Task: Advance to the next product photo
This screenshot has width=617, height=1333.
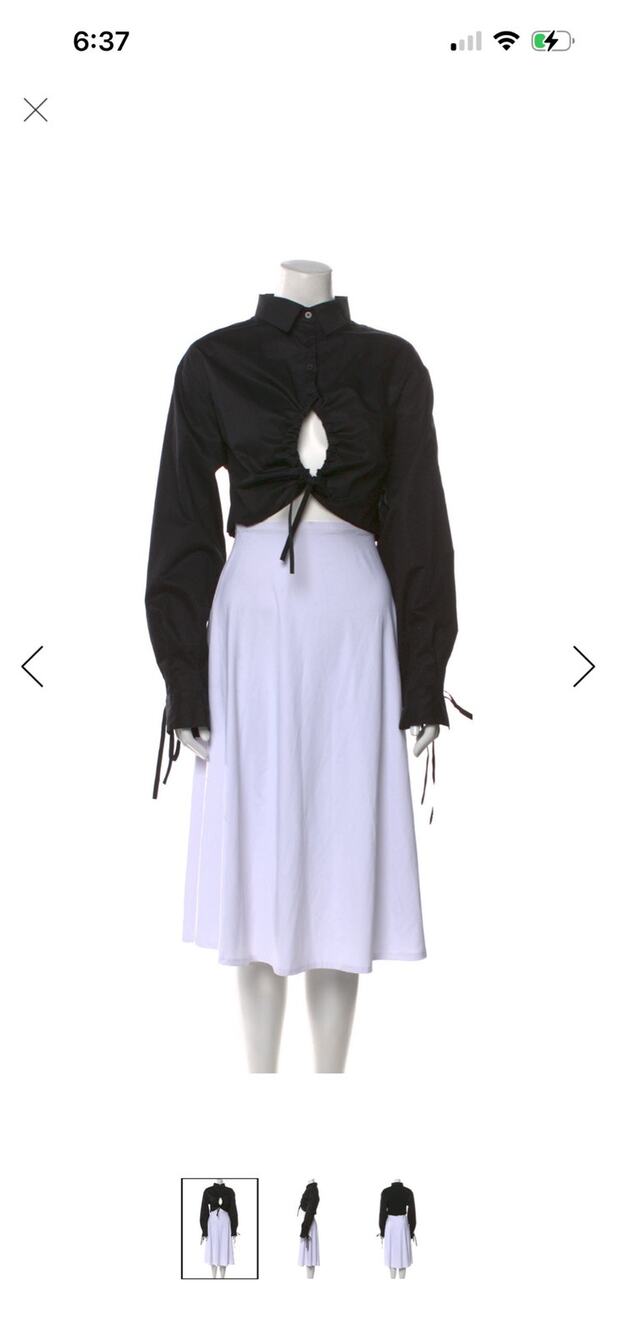Action: [584, 666]
